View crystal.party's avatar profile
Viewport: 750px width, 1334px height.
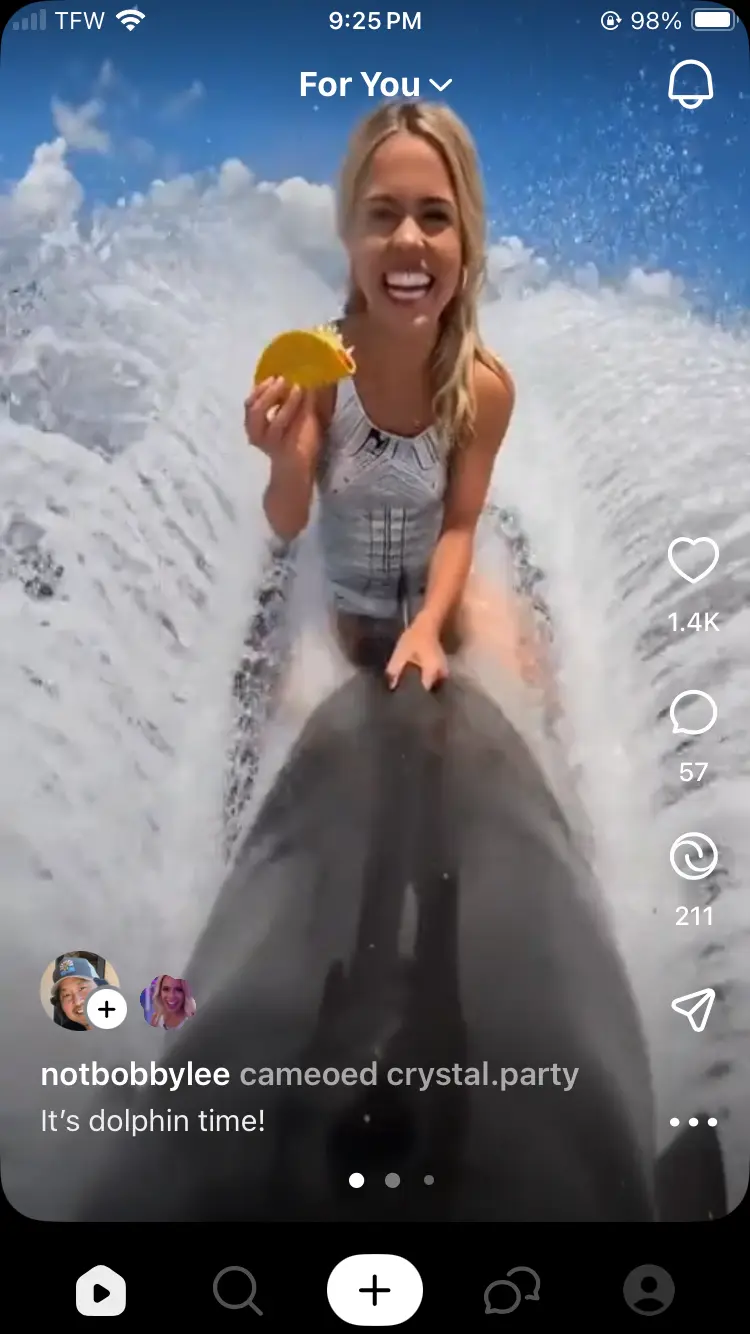point(167,1002)
